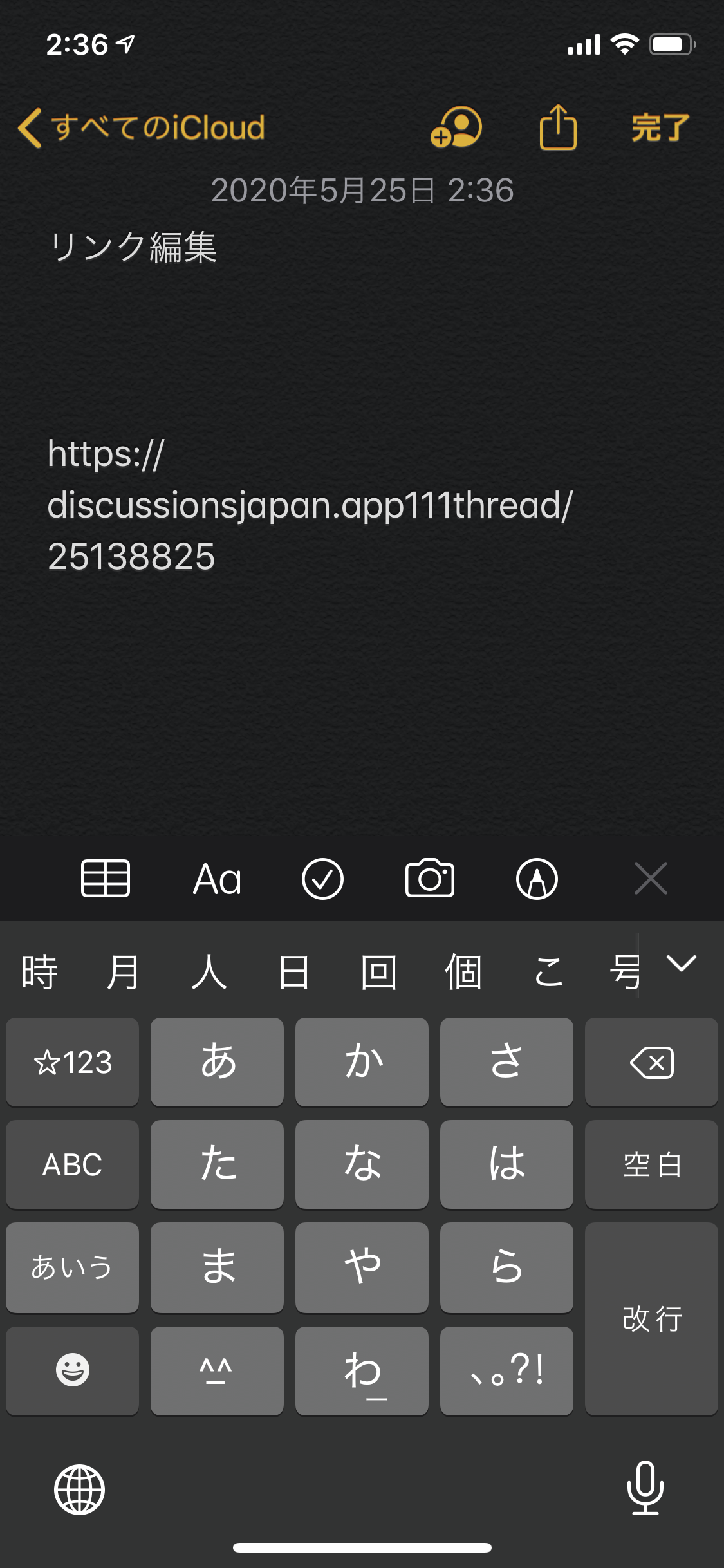Add people to this note
The image size is (724, 1568).
(x=456, y=127)
